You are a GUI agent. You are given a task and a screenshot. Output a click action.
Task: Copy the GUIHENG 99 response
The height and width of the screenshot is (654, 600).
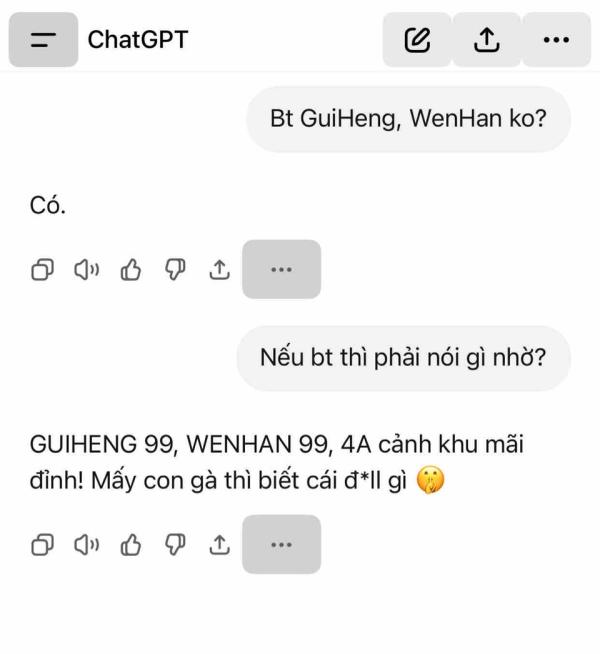(x=43, y=544)
